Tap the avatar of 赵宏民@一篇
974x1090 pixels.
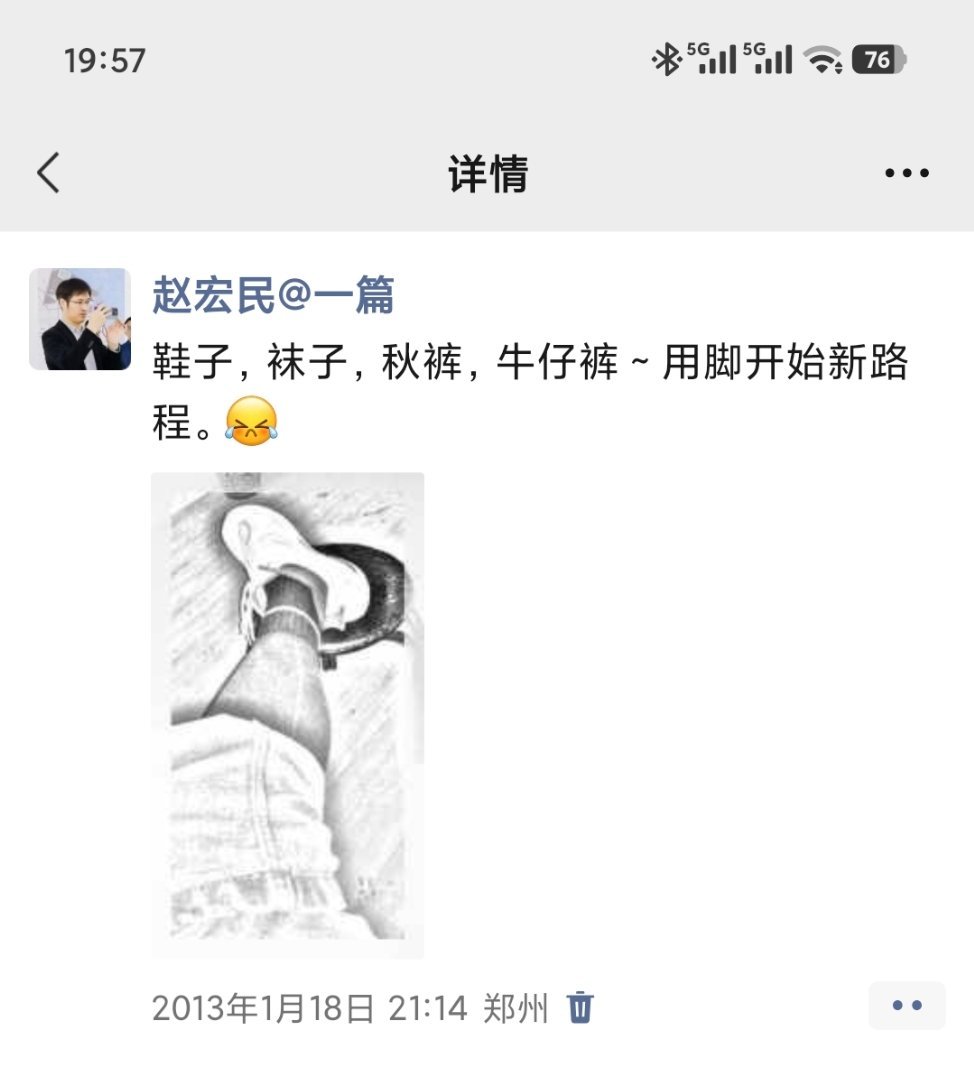[x=82, y=320]
